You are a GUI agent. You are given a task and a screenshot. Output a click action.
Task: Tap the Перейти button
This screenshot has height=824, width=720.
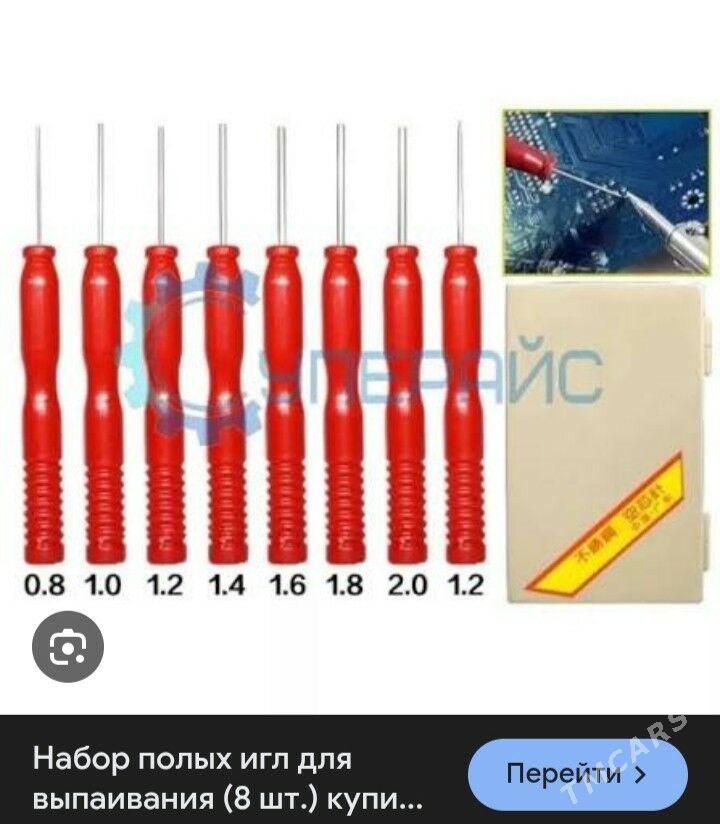point(577,774)
